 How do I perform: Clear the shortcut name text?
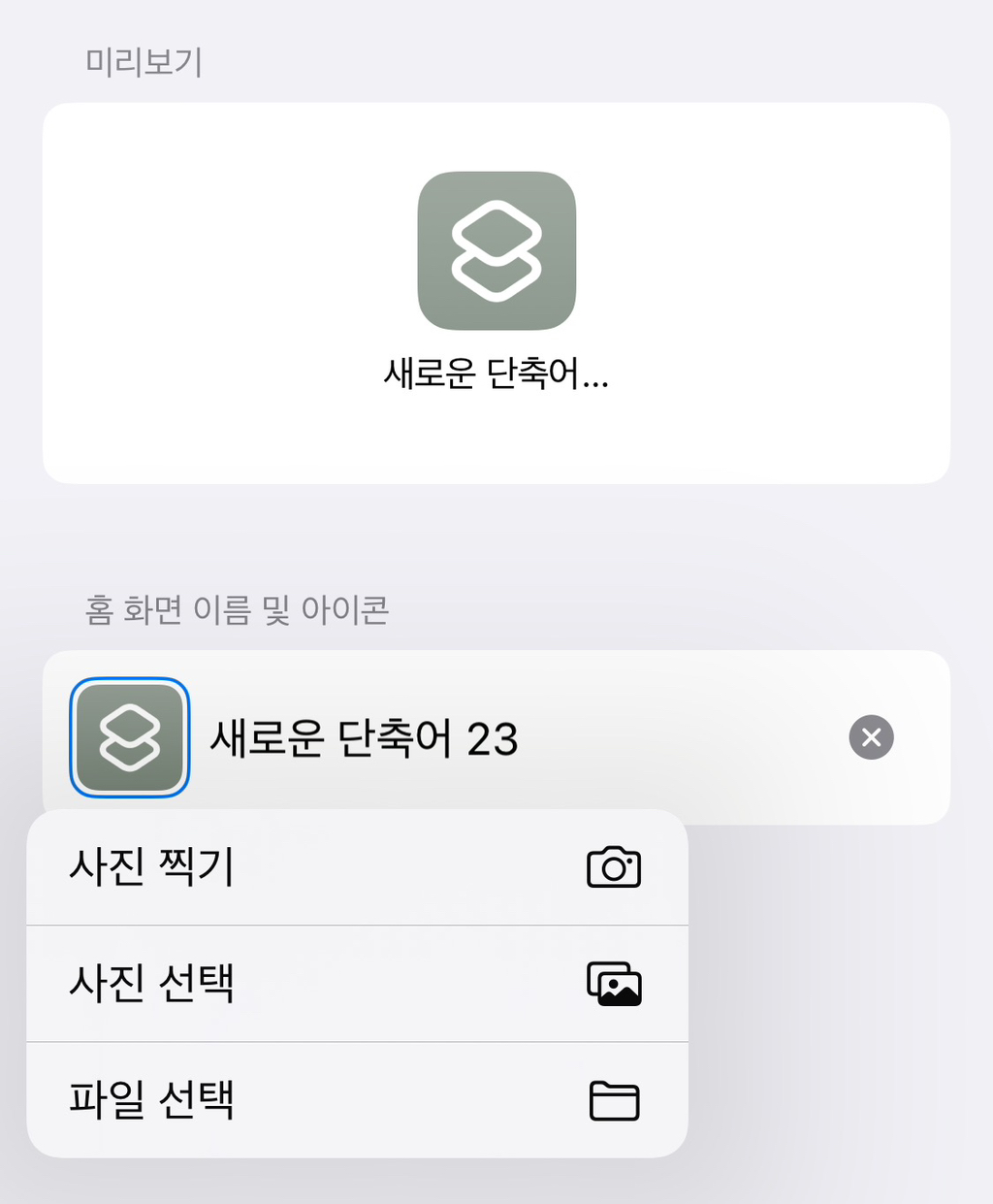click(871, 737)
